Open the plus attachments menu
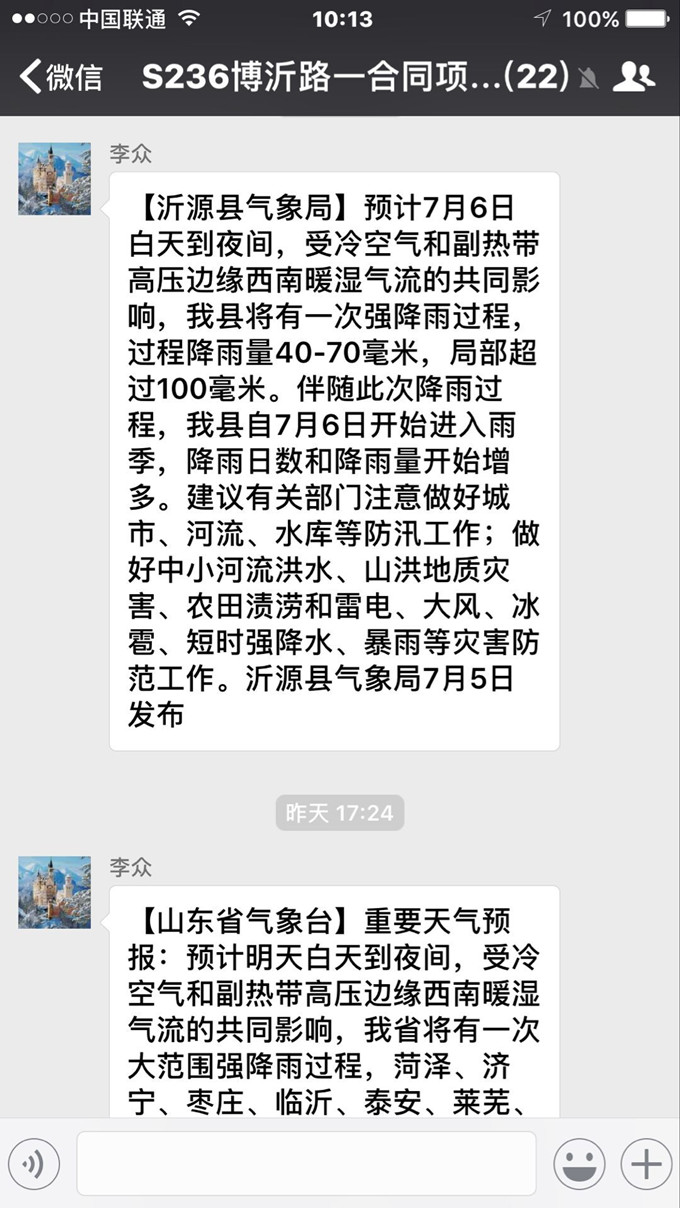The image size is (680, 1208). coord(646,1164)
